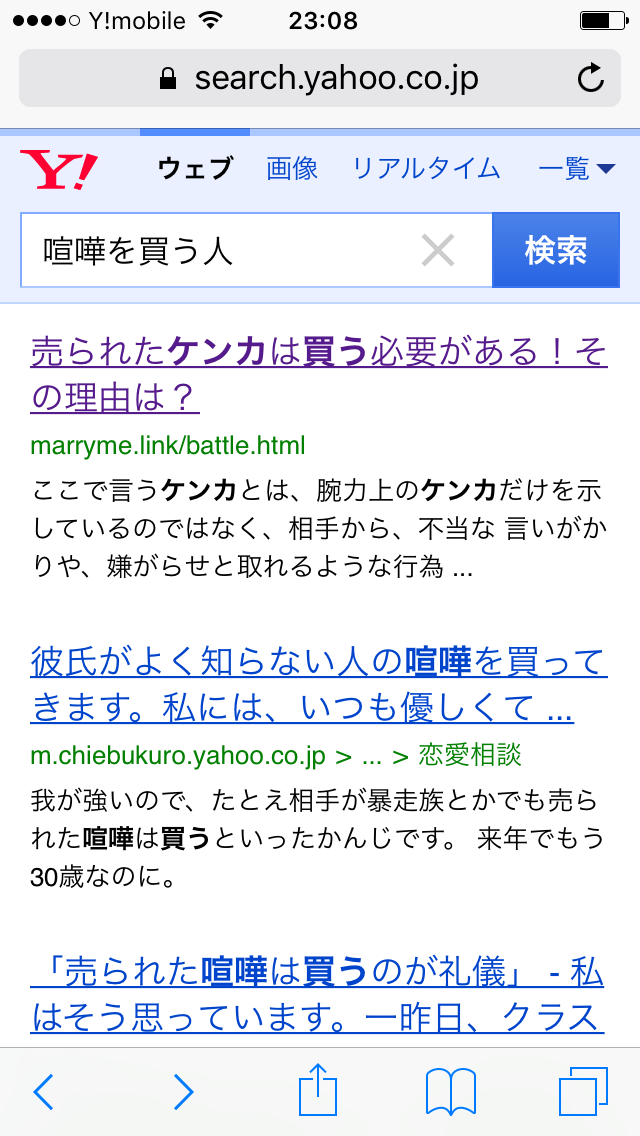Open the 「売られた喧嘩は買うのが礼儀」 result

point(317,995)
